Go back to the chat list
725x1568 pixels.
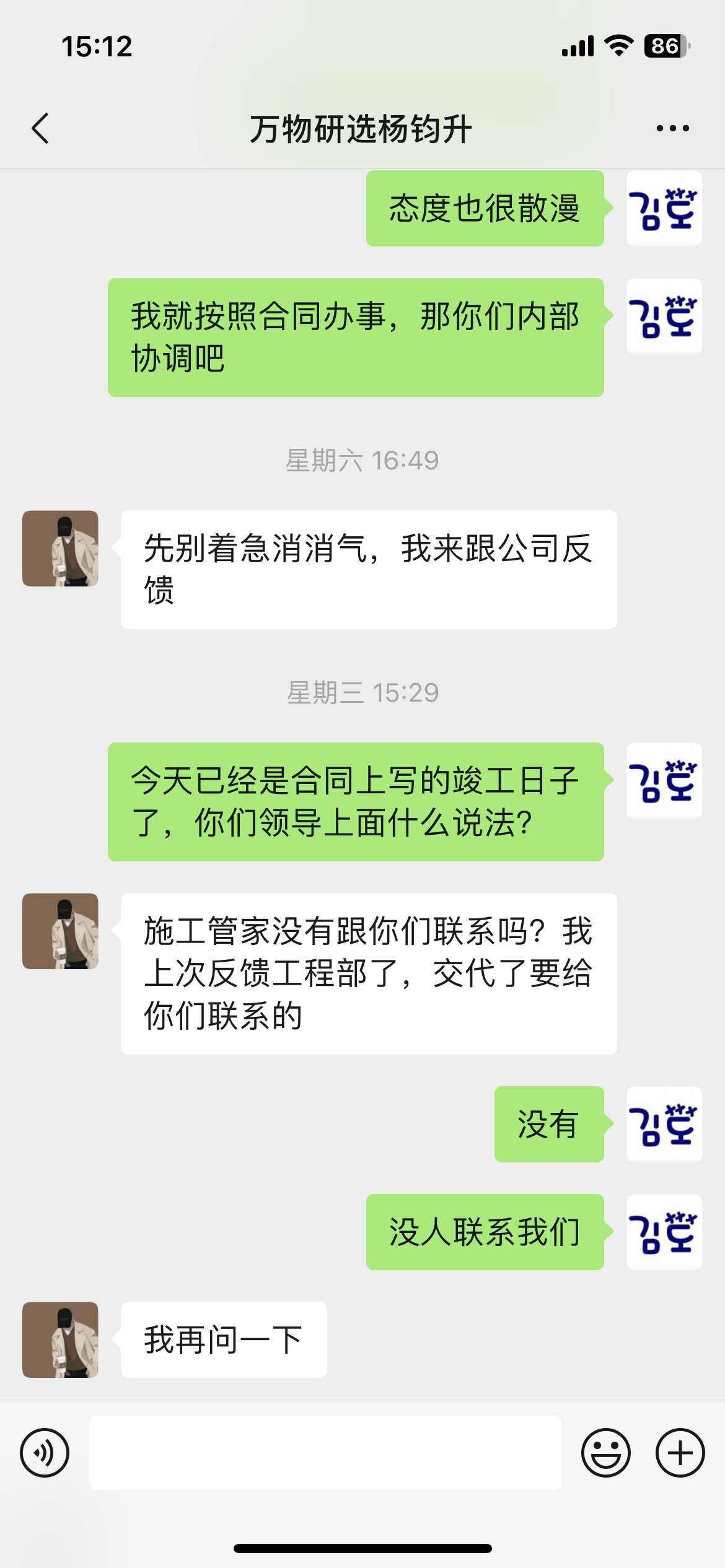[x=41, y=129]
